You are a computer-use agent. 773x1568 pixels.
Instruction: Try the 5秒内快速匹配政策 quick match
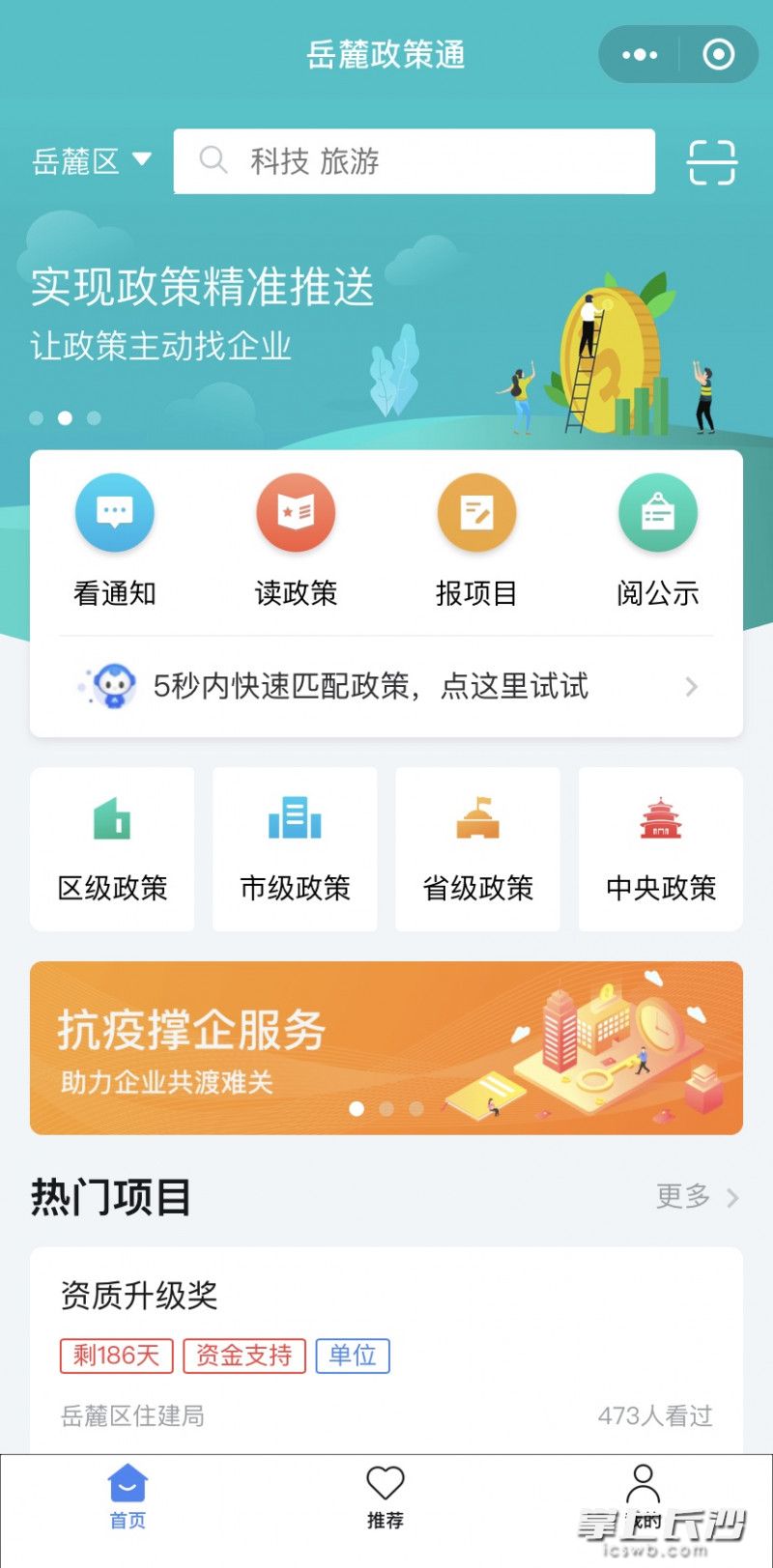[x=386, y=687]
